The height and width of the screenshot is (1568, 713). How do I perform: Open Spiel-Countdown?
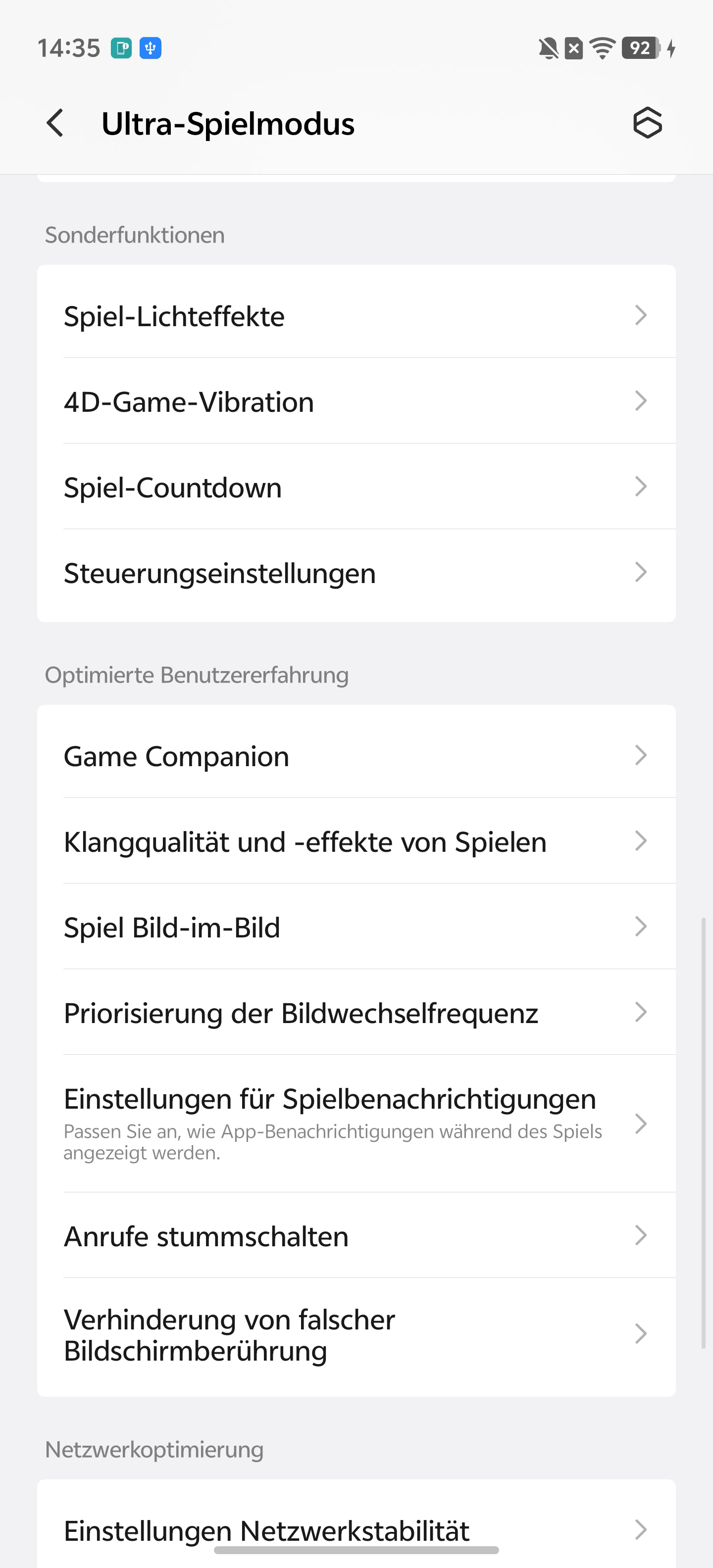click(x=356, y=487)
